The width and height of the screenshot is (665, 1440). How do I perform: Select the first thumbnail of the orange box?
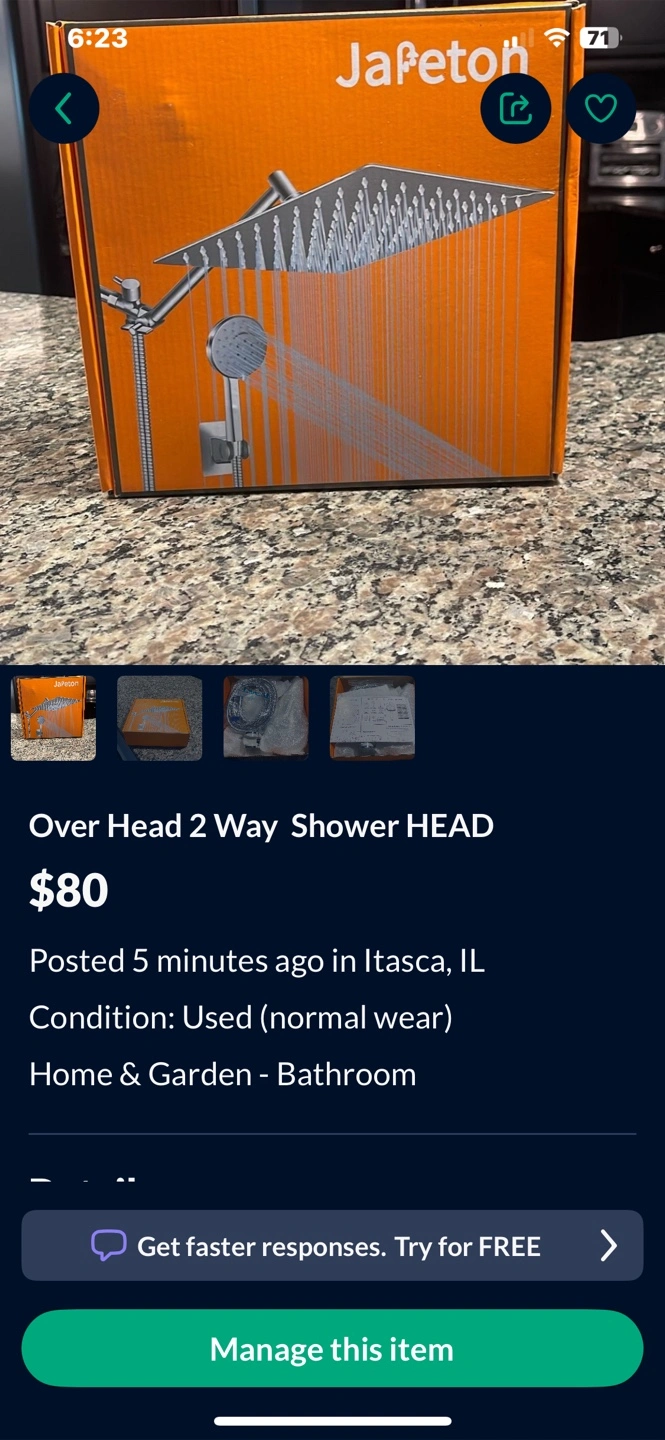point(54,718)
